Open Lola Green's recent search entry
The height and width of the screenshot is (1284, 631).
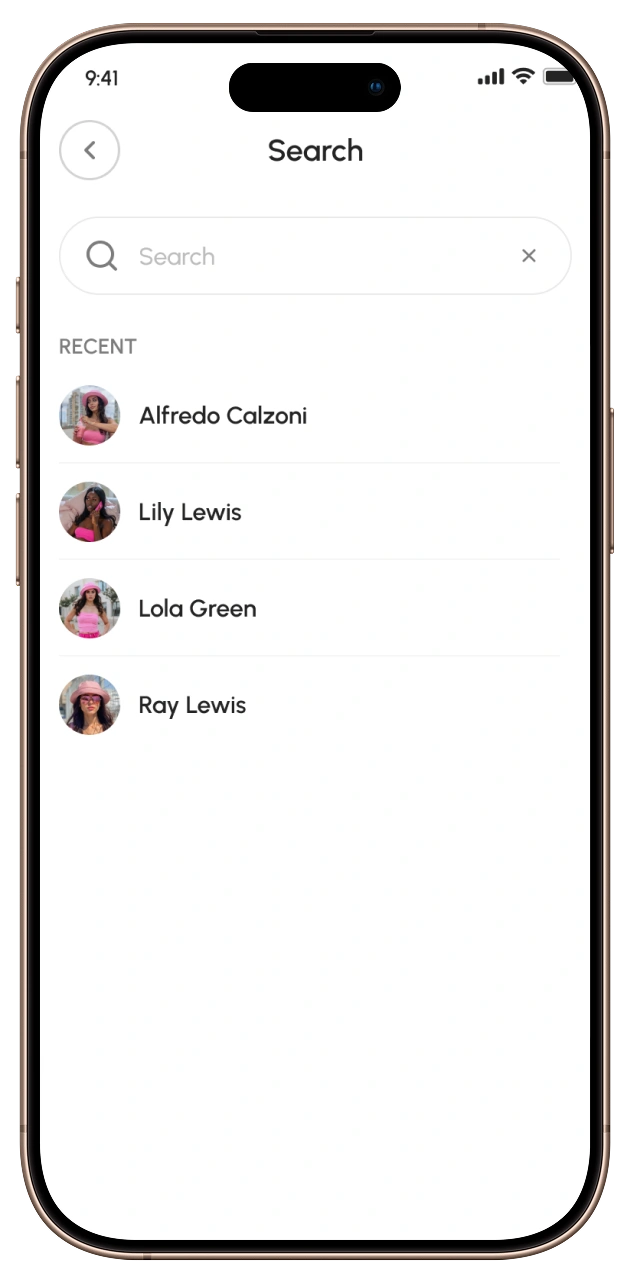[x=197, y=608]
